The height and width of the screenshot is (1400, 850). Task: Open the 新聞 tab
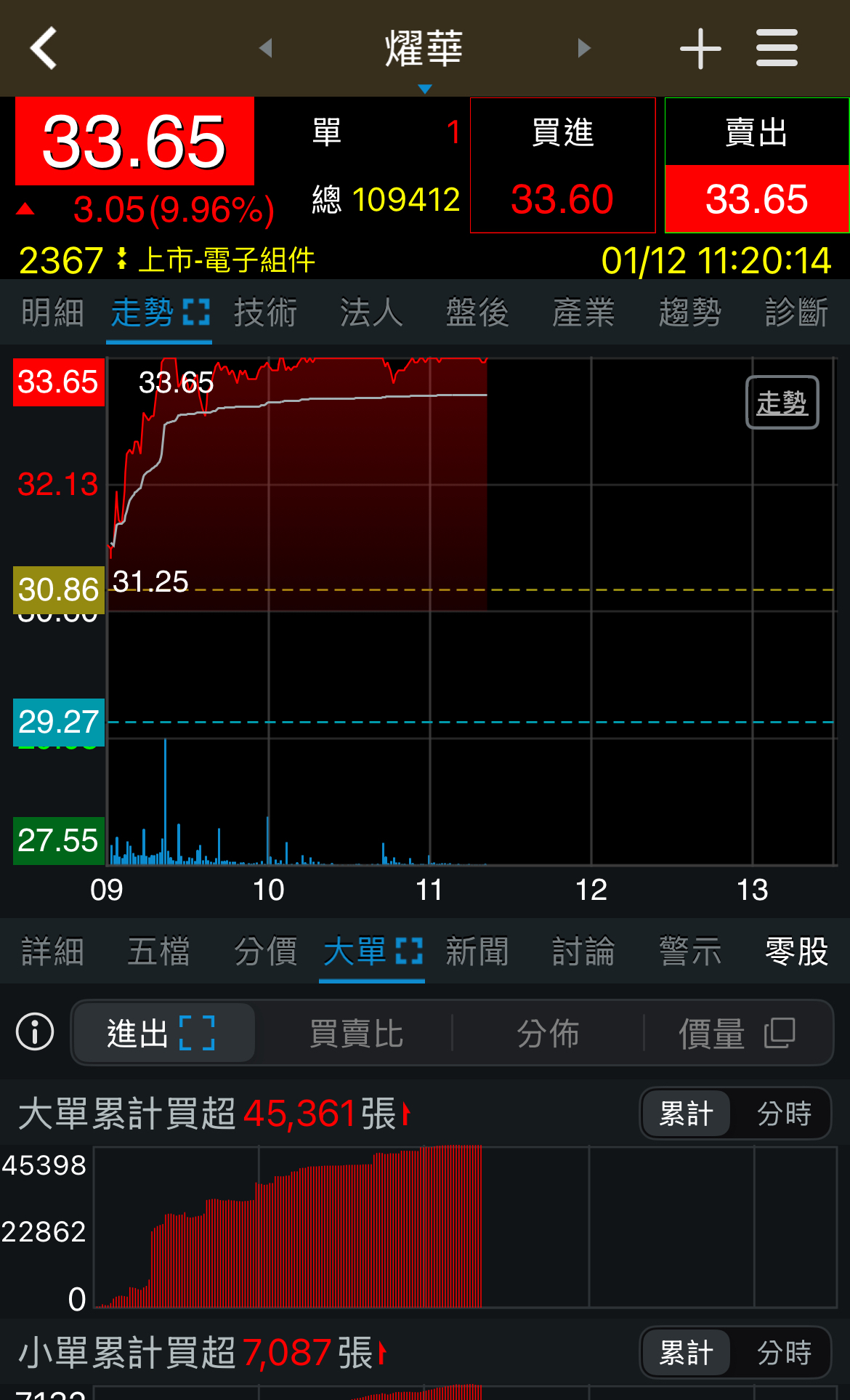(477, 952)
